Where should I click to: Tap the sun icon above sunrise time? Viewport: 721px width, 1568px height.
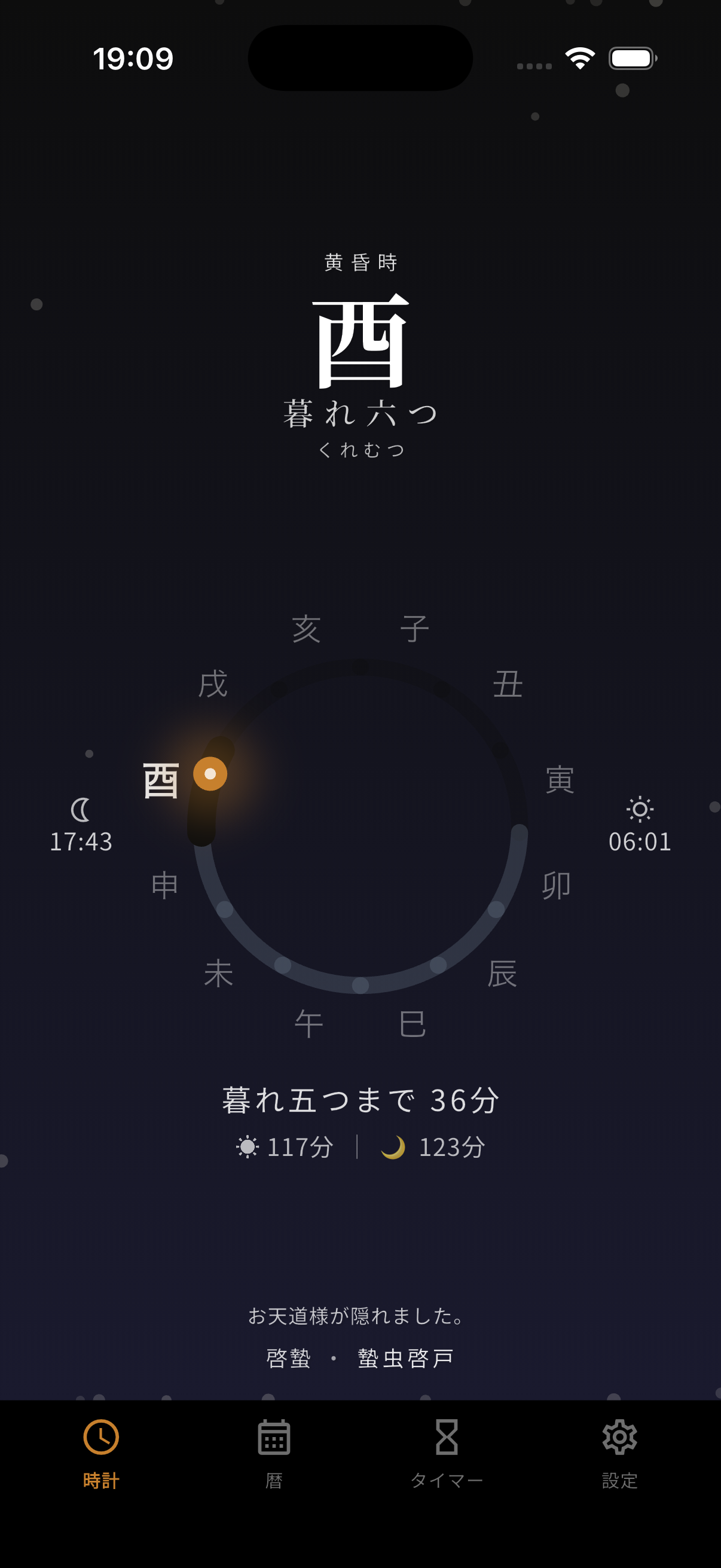(640, 810)
